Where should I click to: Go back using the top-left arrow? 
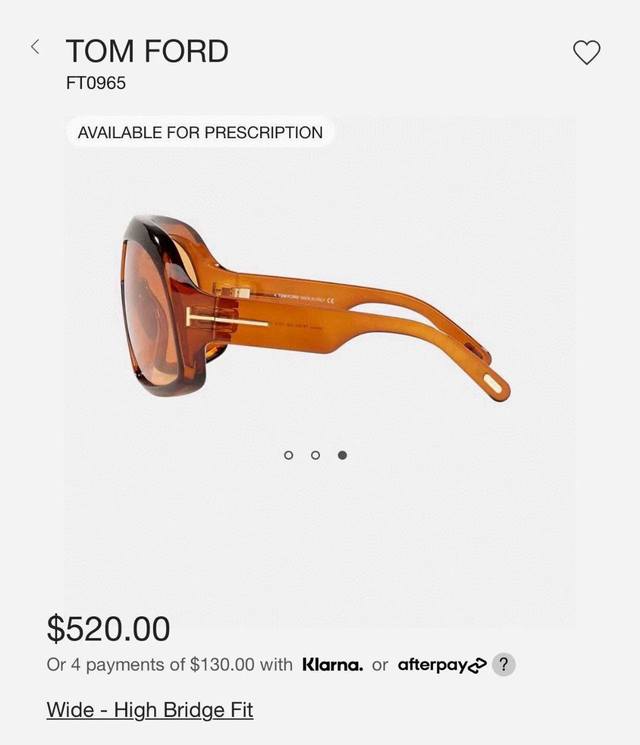(36, 47)
